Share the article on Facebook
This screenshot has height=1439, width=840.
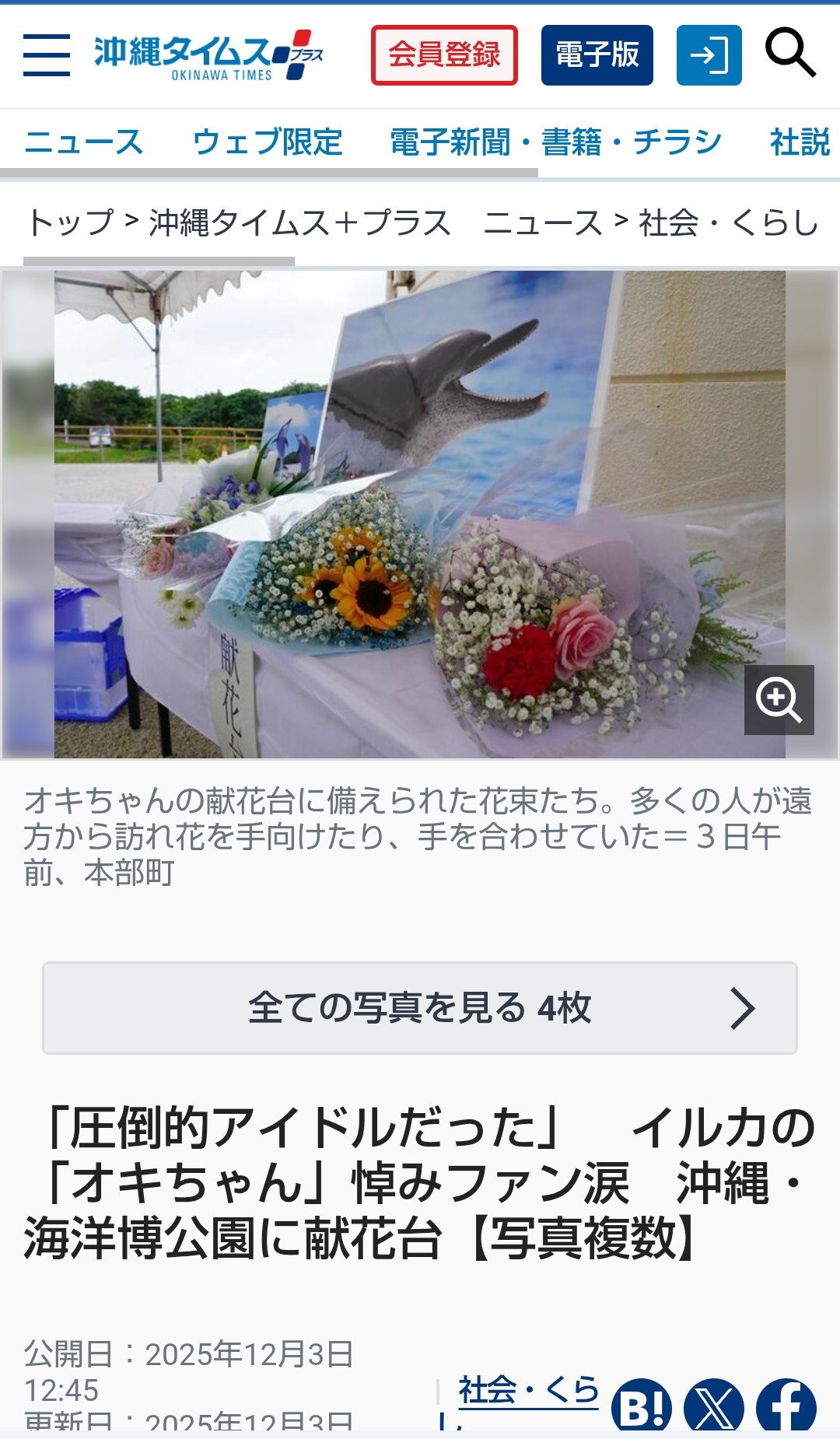coord(786,1406)
